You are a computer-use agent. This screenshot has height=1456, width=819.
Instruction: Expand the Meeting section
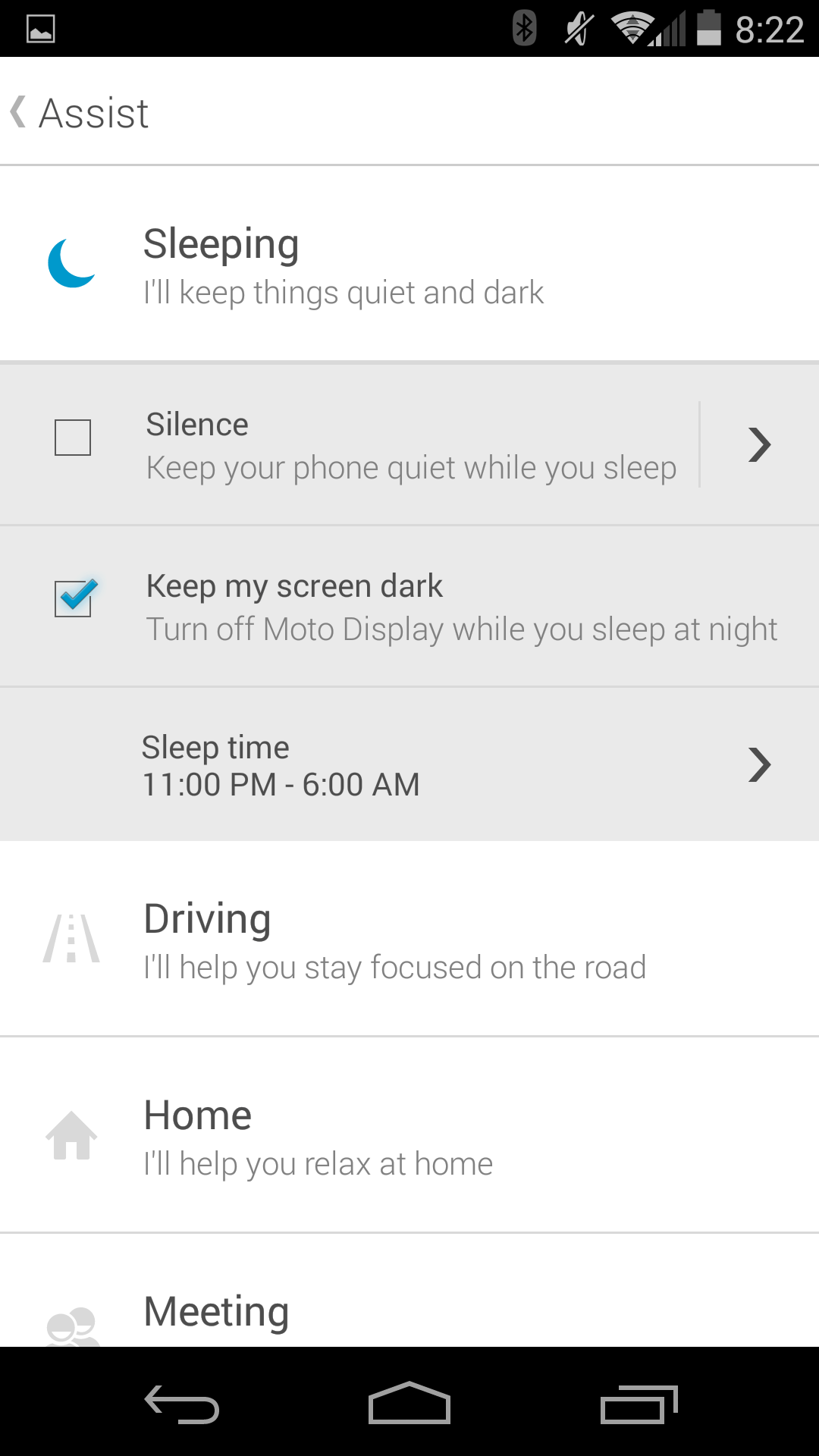[409, 1312]
